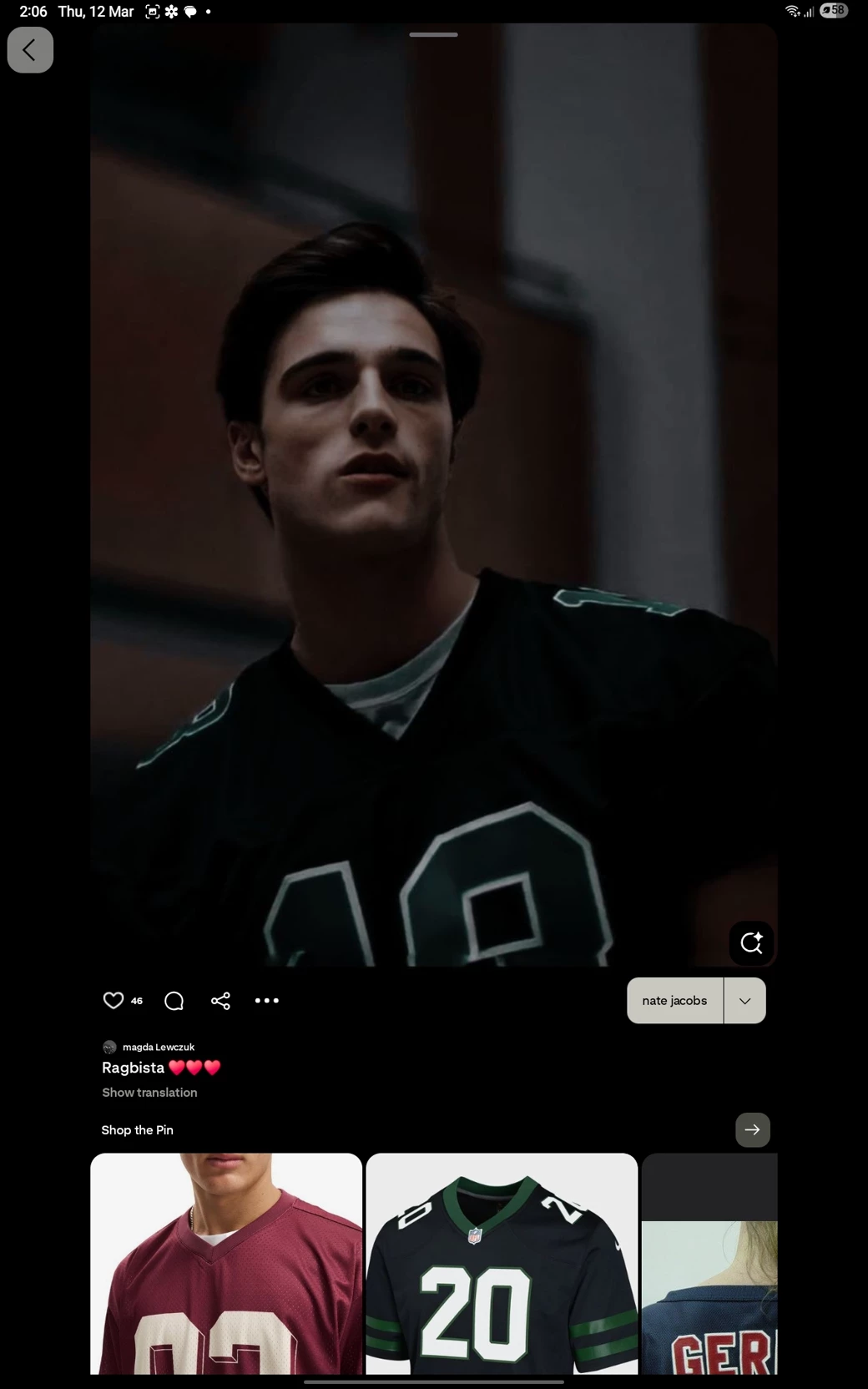868x1389 pixels.
Task: Like this pin with the heart icon
Action: 113,1000
